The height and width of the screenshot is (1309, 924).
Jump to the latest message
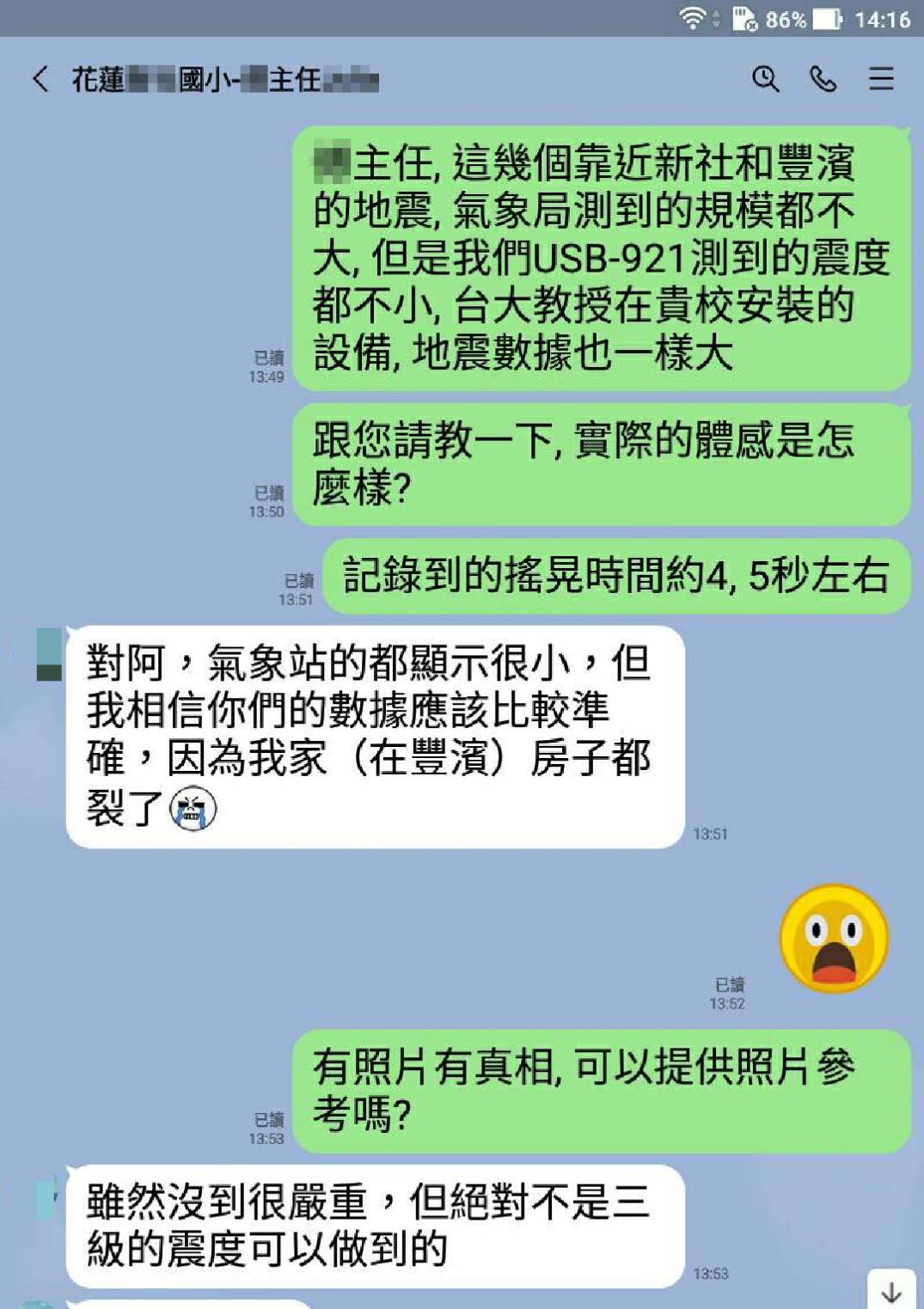(891, 1290)
